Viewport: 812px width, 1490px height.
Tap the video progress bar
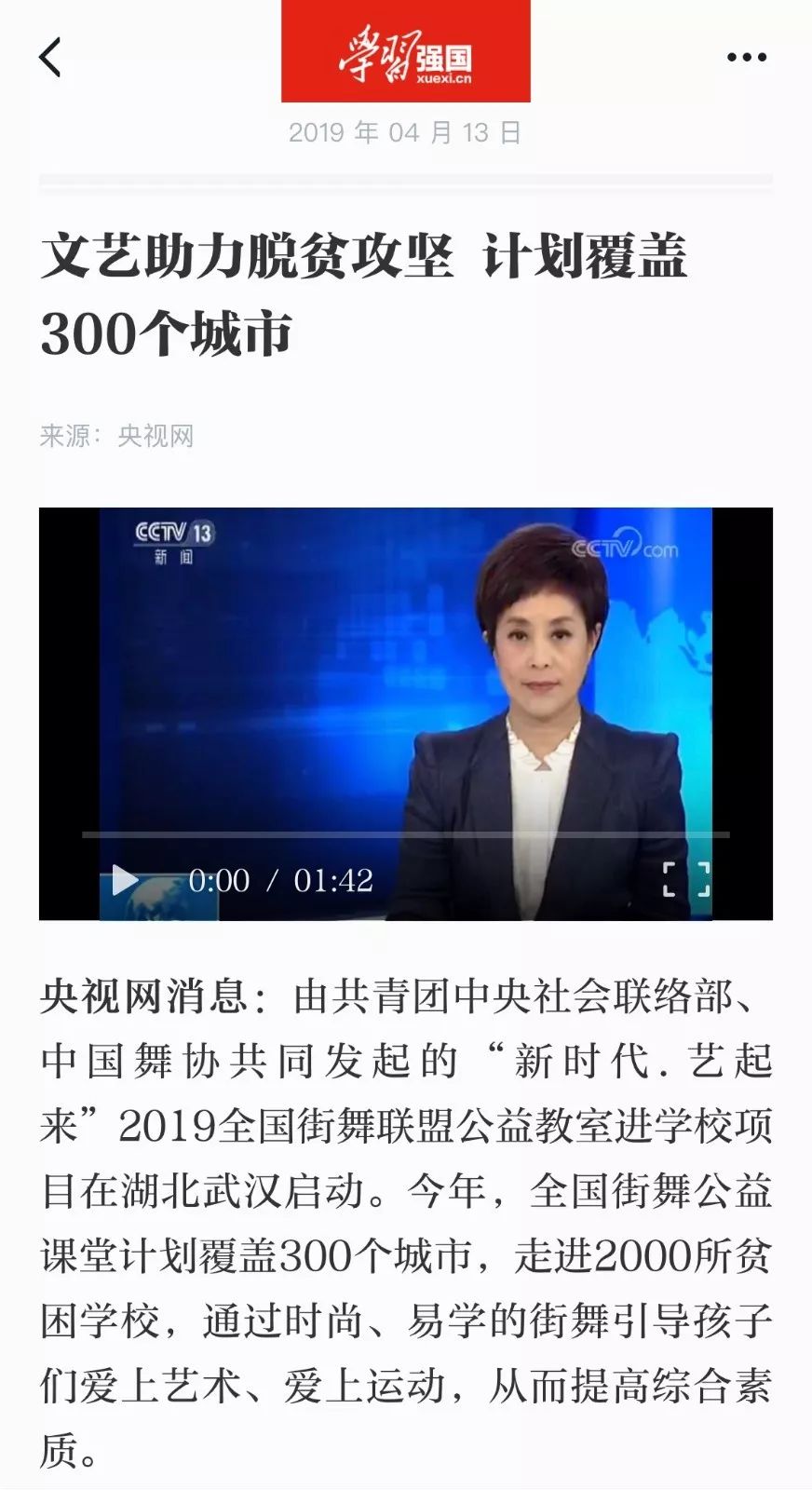tap(405, 834)
